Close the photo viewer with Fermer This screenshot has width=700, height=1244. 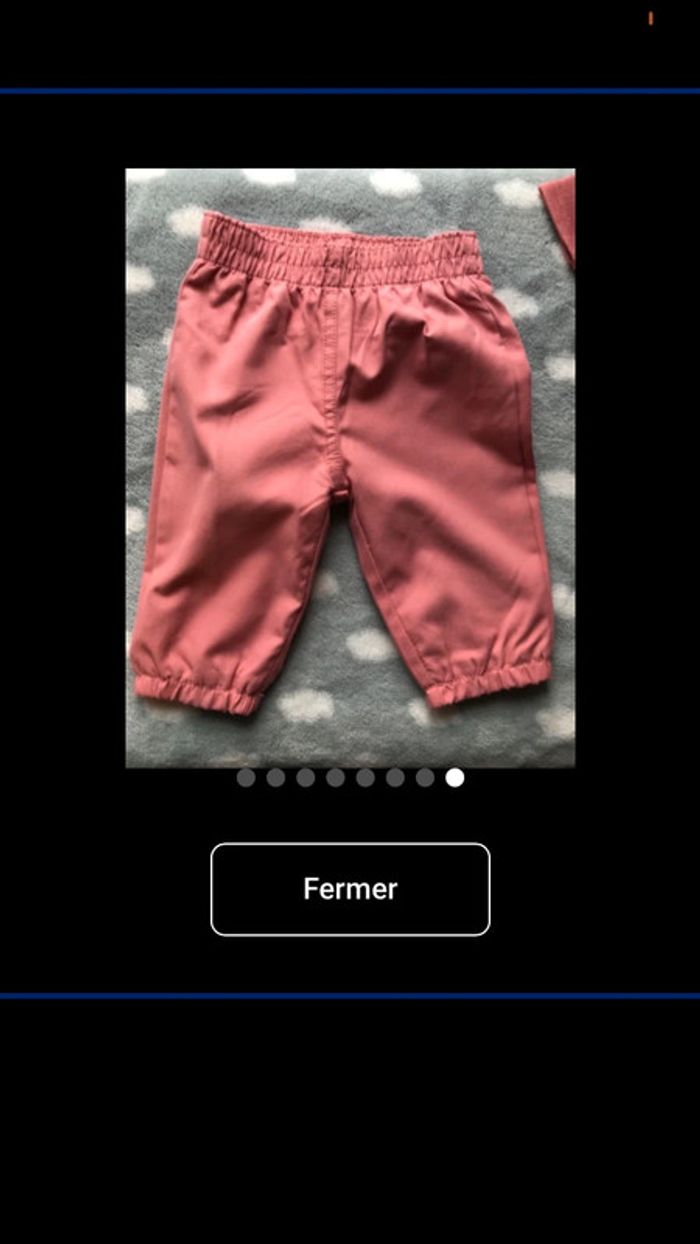click(x=350, y=889)
